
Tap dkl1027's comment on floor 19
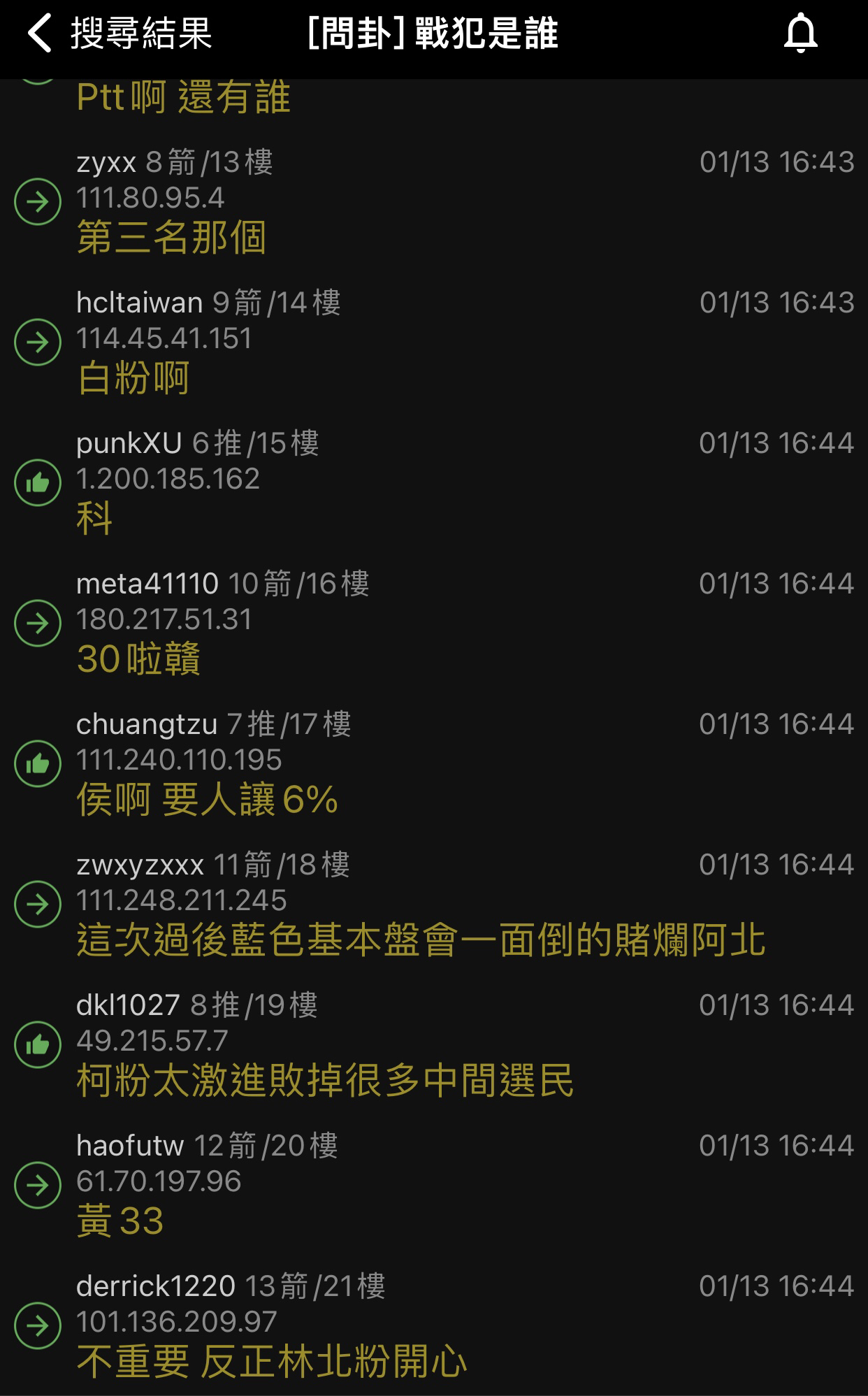434,1045
